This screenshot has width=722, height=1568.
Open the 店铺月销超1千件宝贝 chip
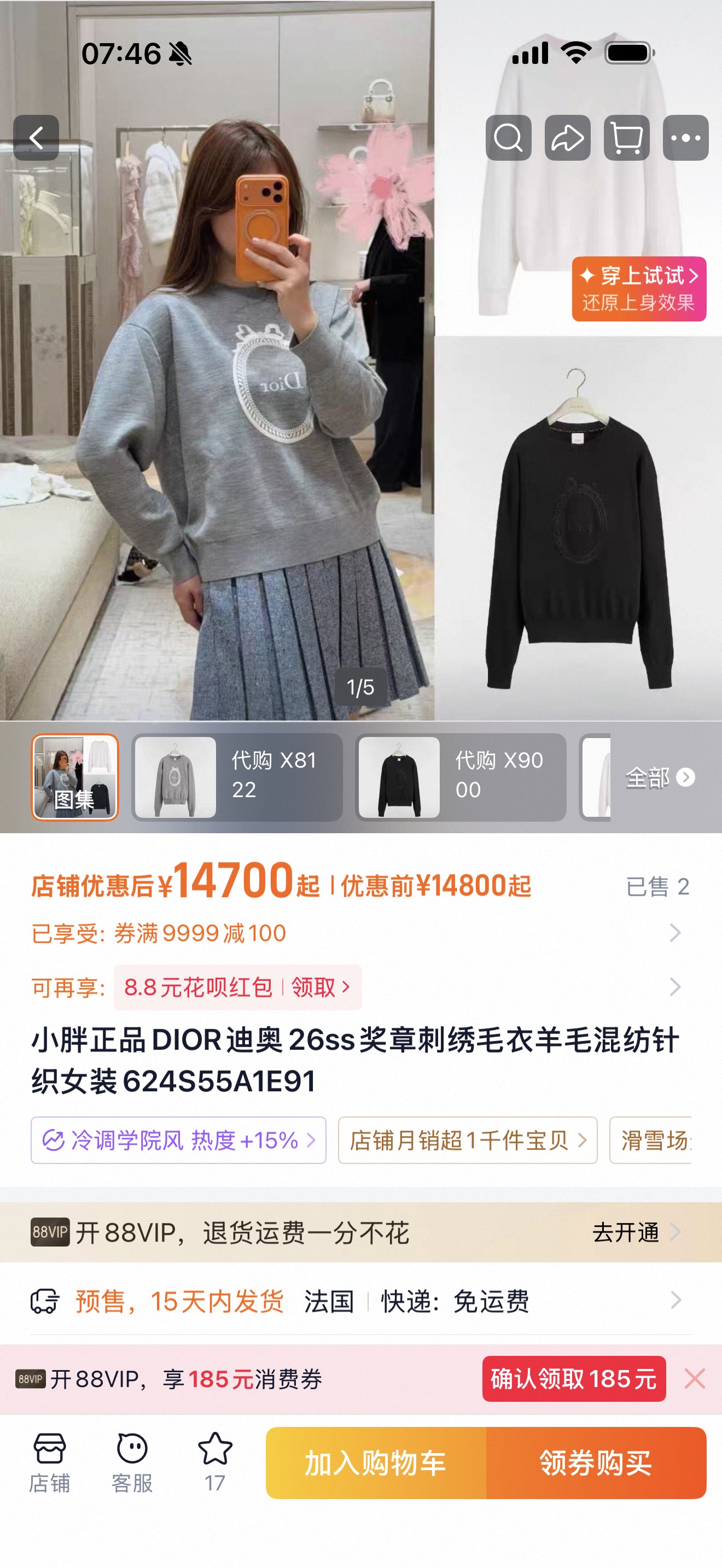(x=468, y=1140)
